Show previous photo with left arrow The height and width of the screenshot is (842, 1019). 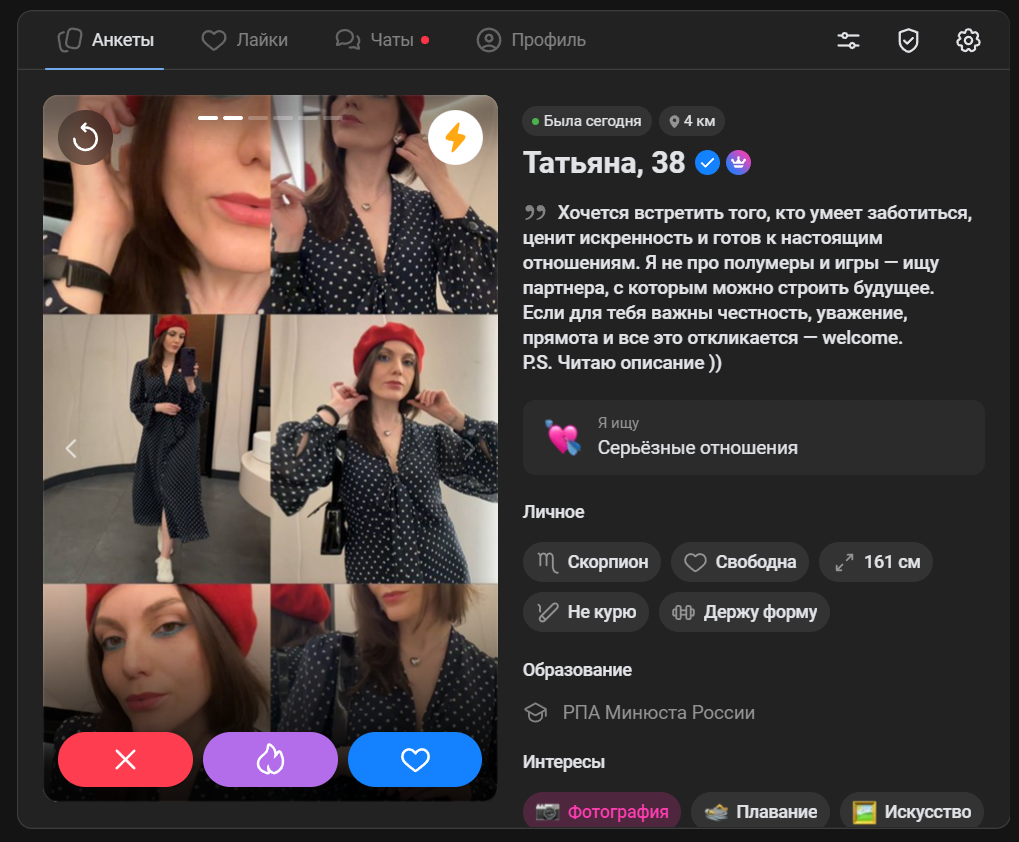click(x=71, y=448)
